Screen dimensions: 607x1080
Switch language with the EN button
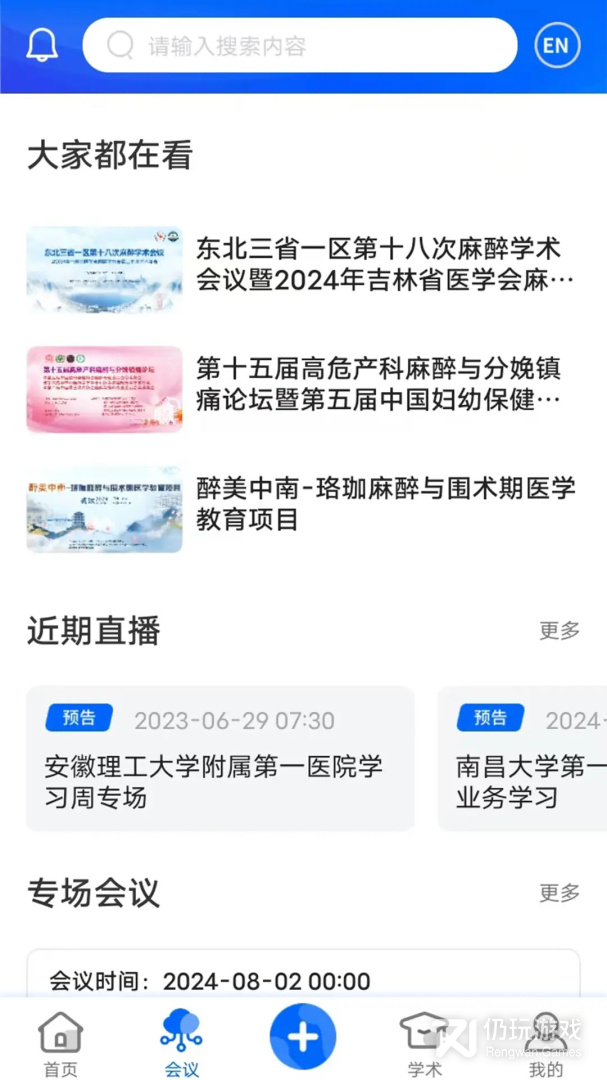coord(556,46)
